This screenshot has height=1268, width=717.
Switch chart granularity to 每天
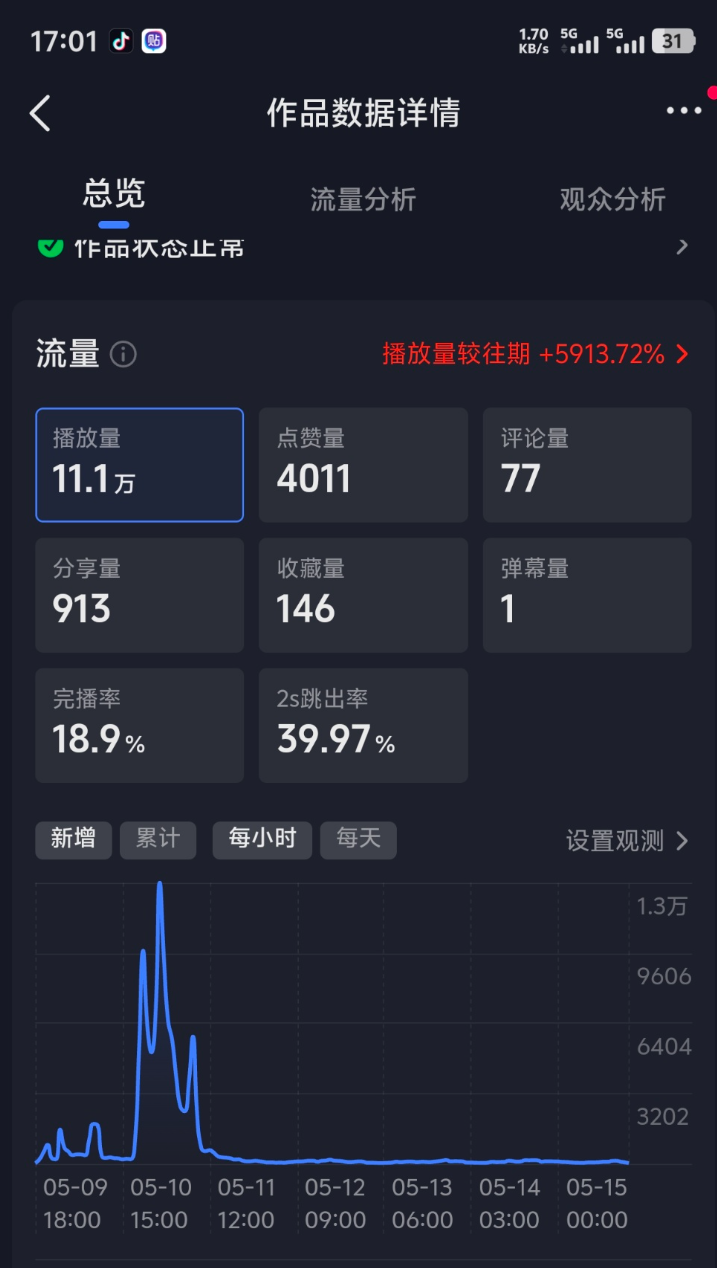click(358, 839)
